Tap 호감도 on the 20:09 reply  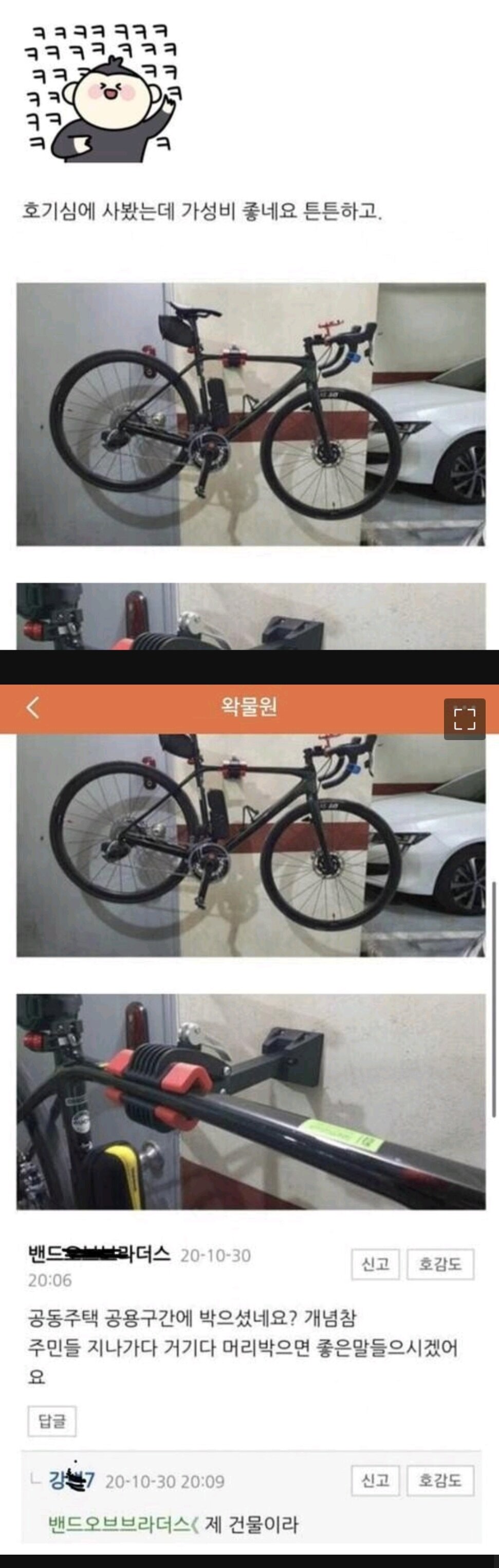pos(440,1480)
